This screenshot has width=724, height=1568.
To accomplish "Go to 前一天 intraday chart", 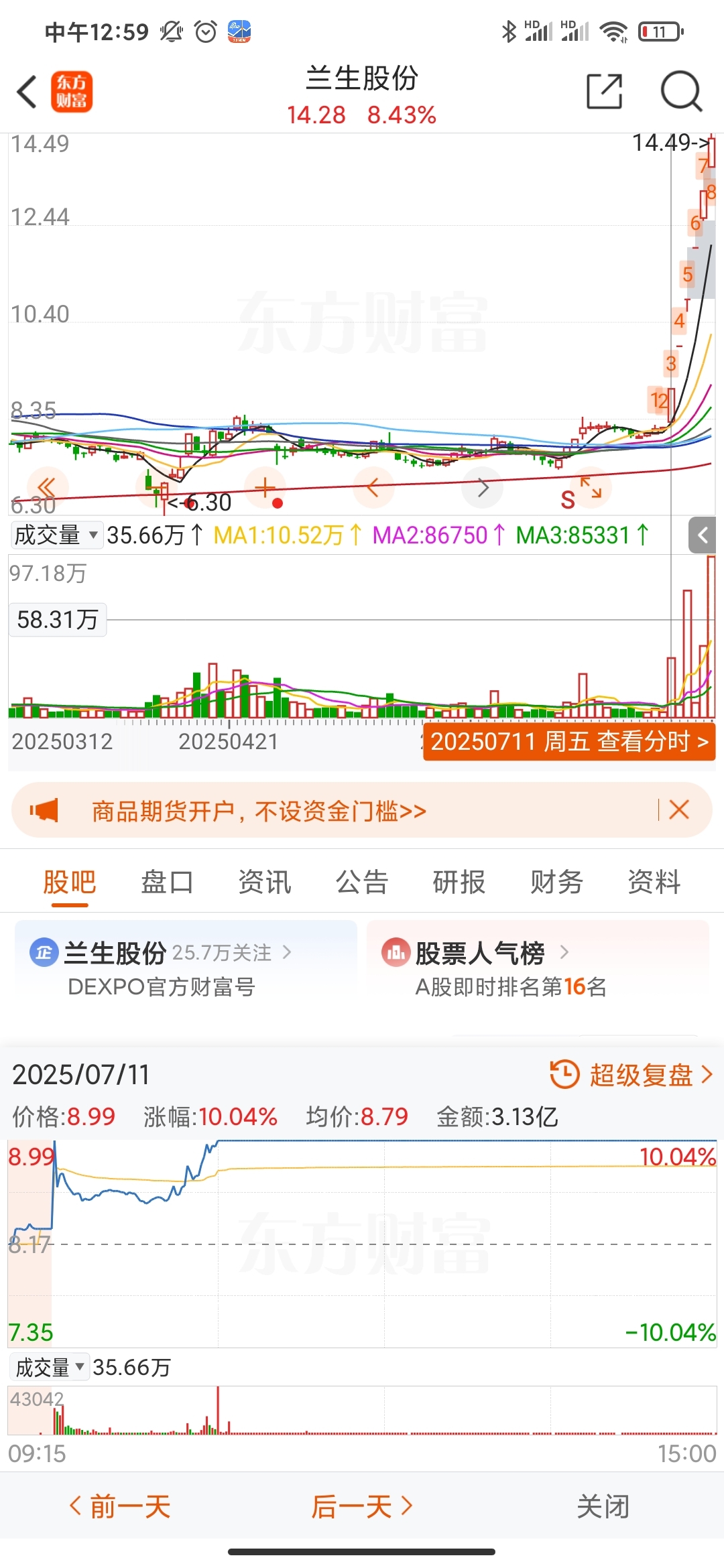I will (120, 1507).
